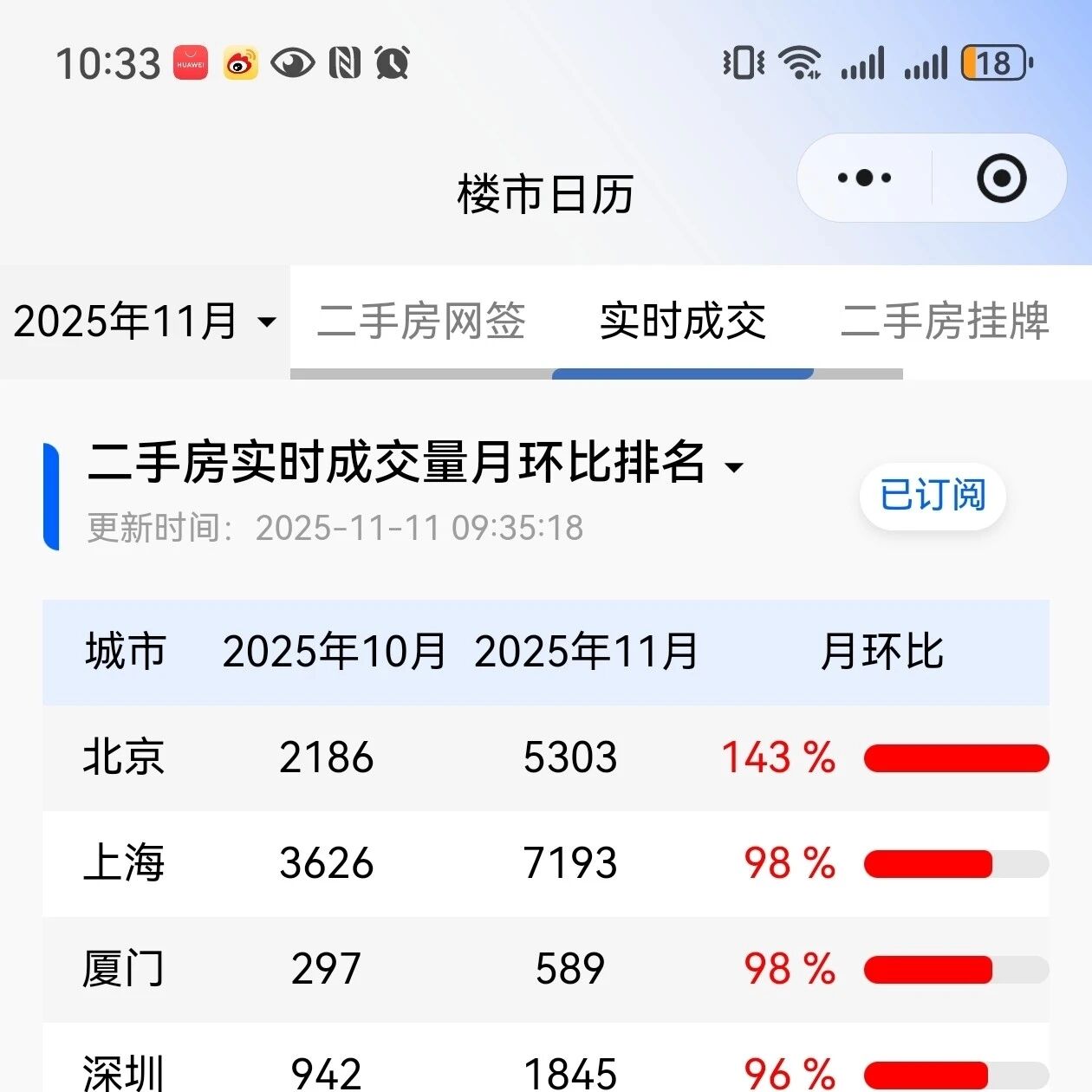Open the mini program three-dot menu
The height and width of the screenshot is (1092, 1092).
click(x=864, y=179)
